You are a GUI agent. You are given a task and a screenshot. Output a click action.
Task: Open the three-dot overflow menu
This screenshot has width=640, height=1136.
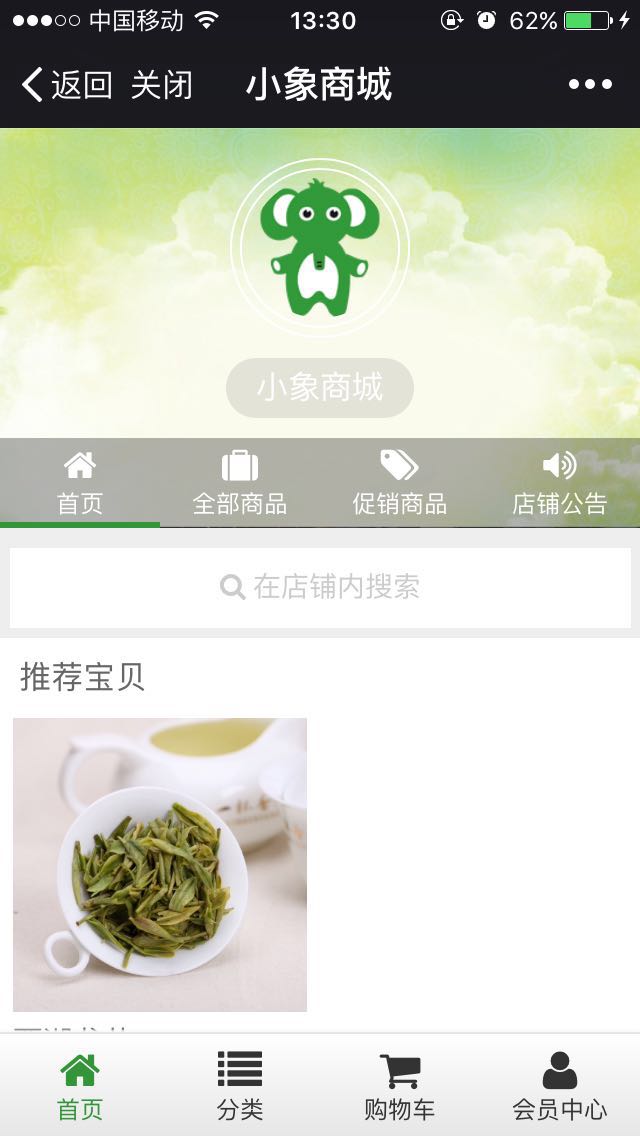[590, 85]
